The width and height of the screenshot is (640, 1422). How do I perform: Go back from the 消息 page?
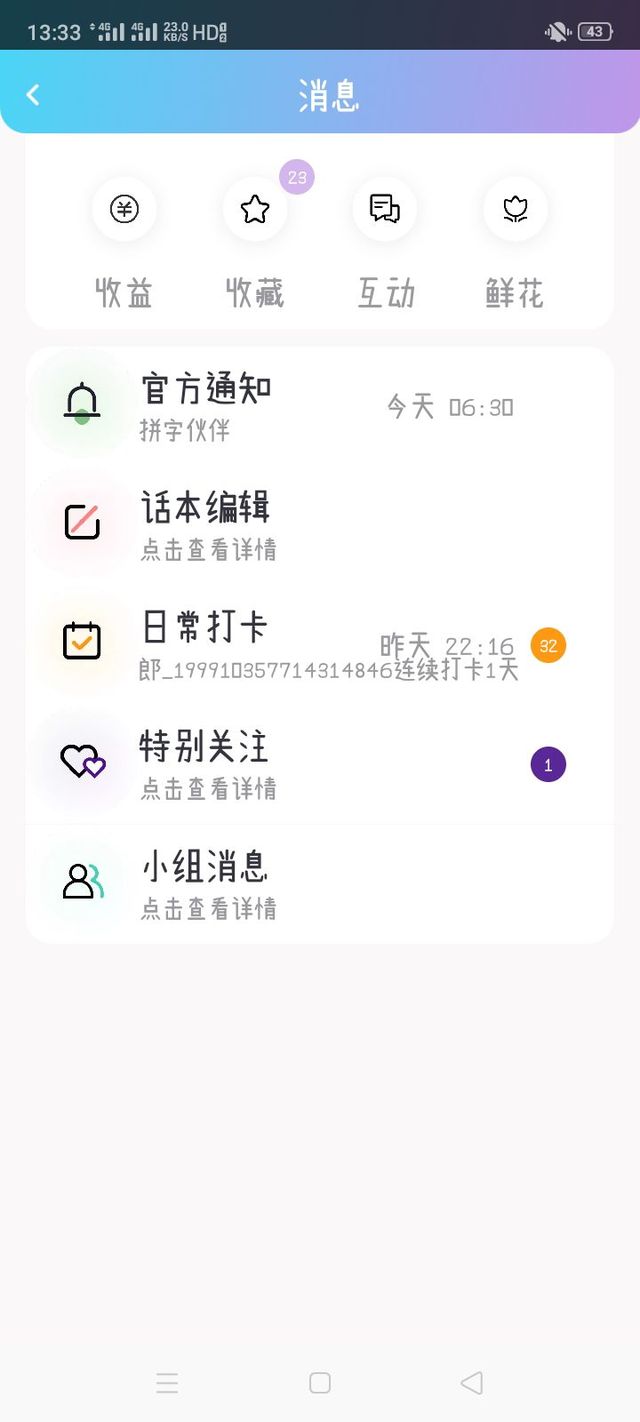click(x=33, y=95)
